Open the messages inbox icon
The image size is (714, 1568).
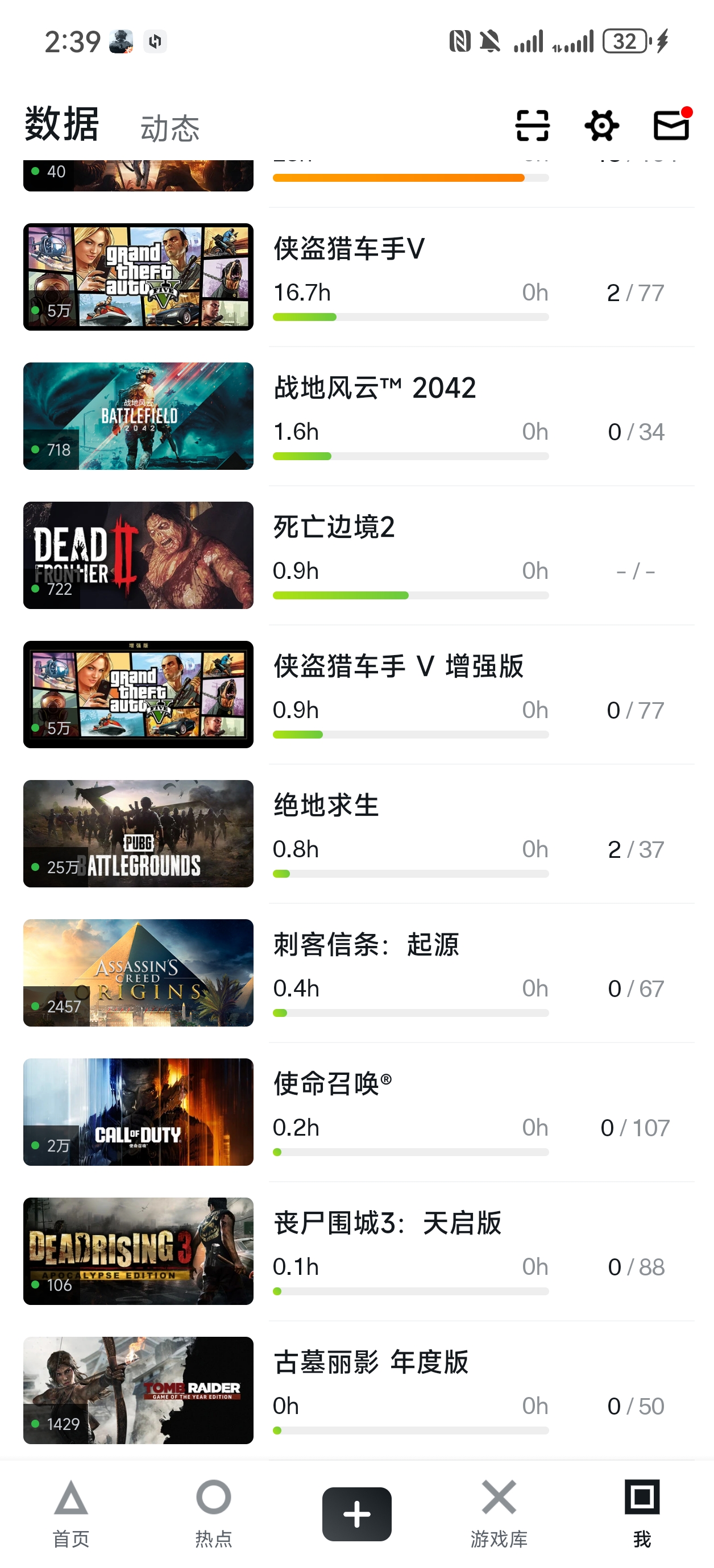pos(671,125)
